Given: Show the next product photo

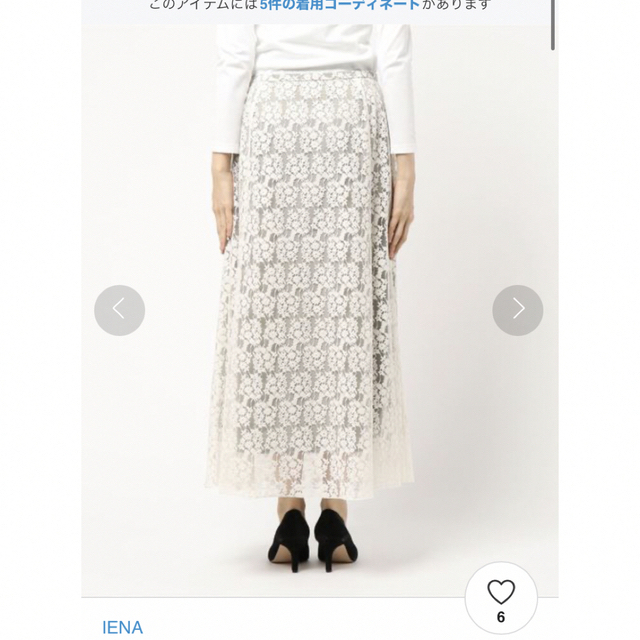Looking at the screenshot, I should (517, 310).
